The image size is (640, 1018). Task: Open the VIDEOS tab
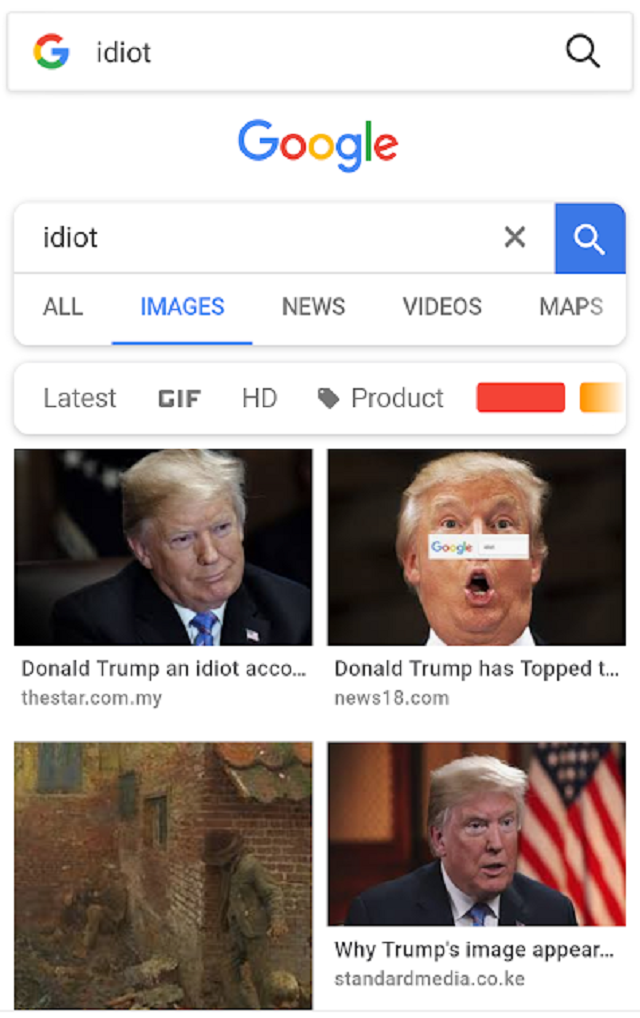[442, 307]
